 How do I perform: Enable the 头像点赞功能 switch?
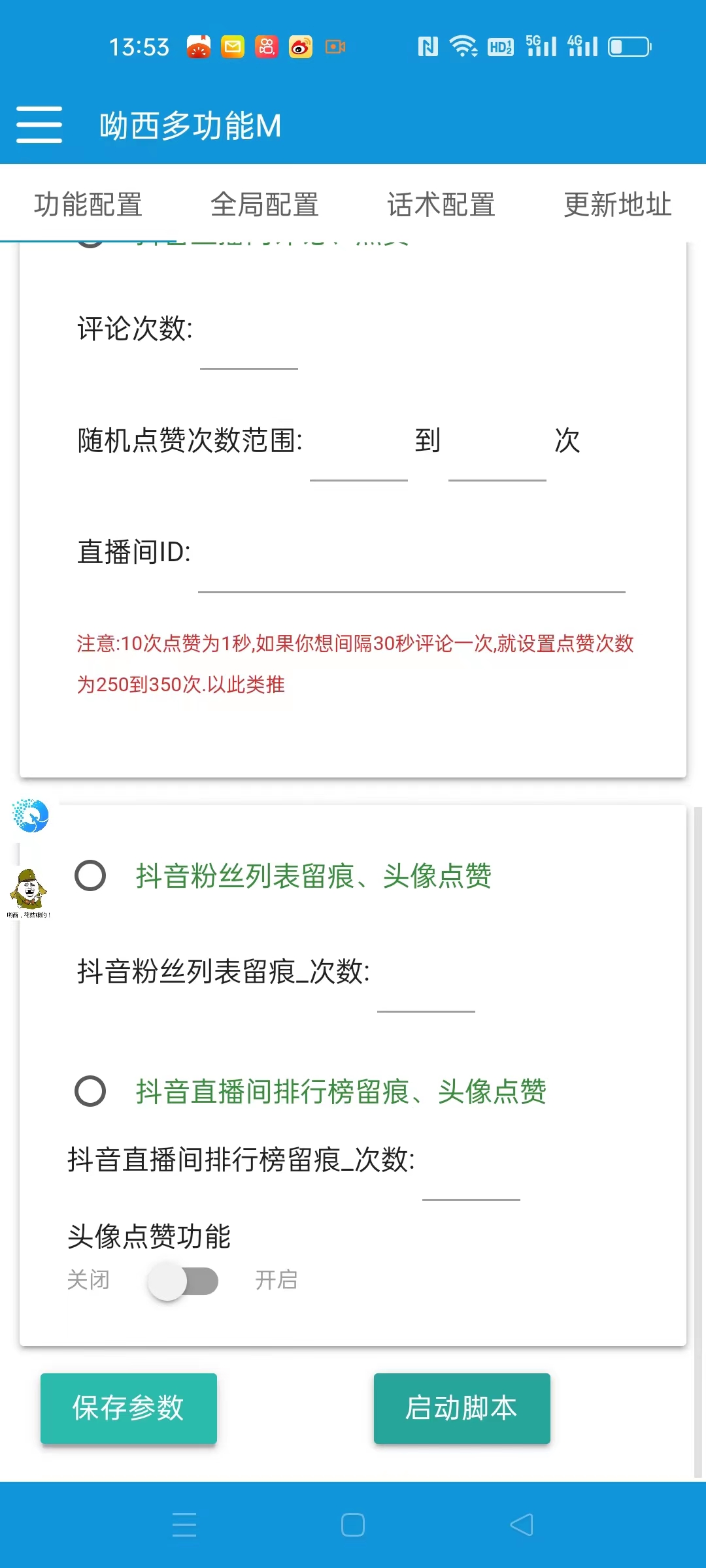(184, 1280)
